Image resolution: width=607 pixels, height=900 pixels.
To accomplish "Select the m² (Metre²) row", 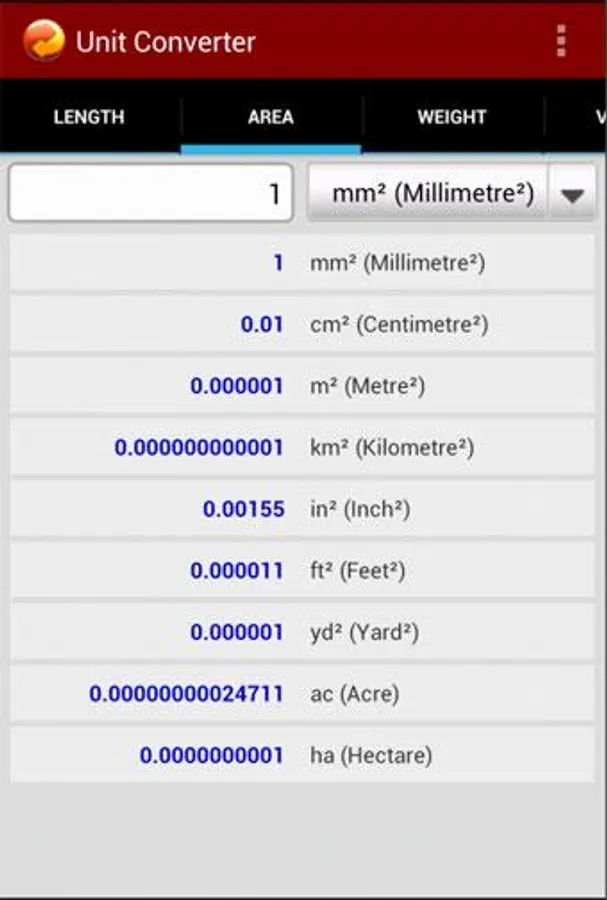I will 302,386.
